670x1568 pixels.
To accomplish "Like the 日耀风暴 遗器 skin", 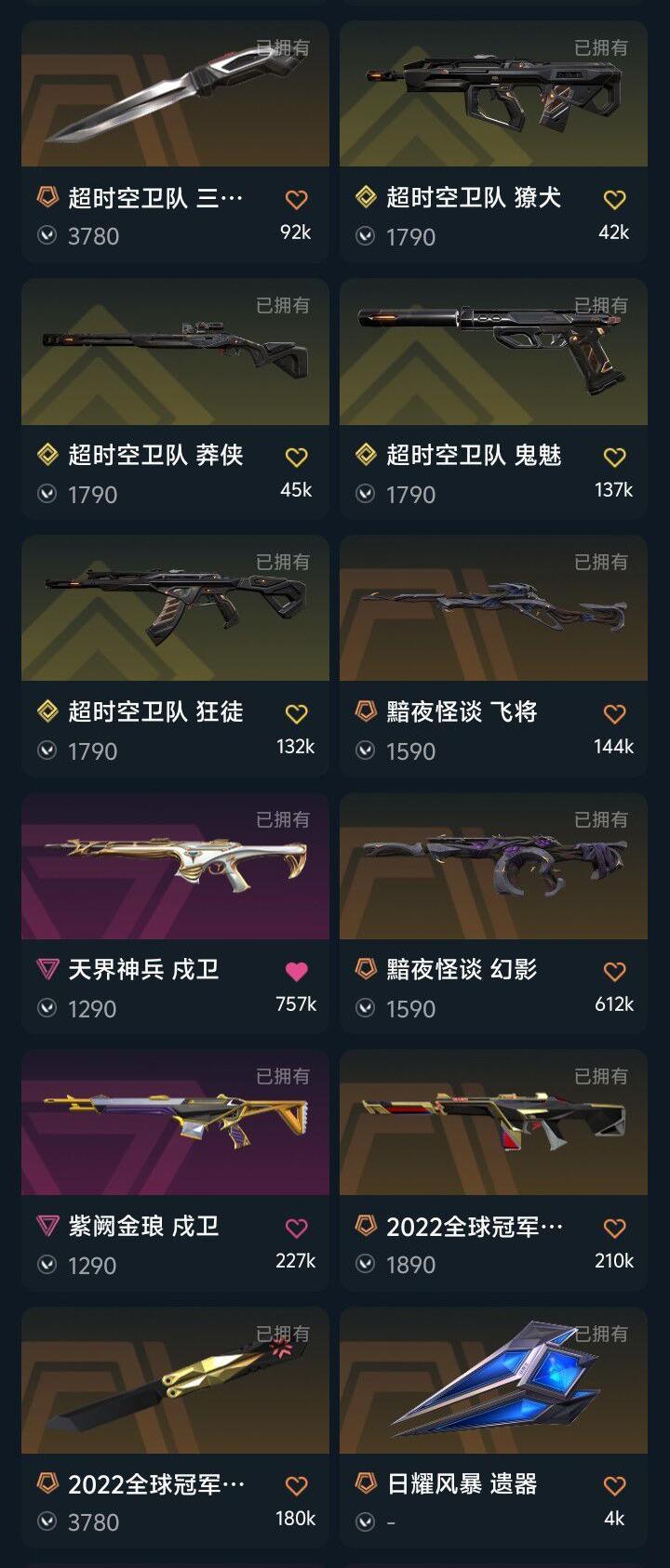I will tap(614, 1486).
